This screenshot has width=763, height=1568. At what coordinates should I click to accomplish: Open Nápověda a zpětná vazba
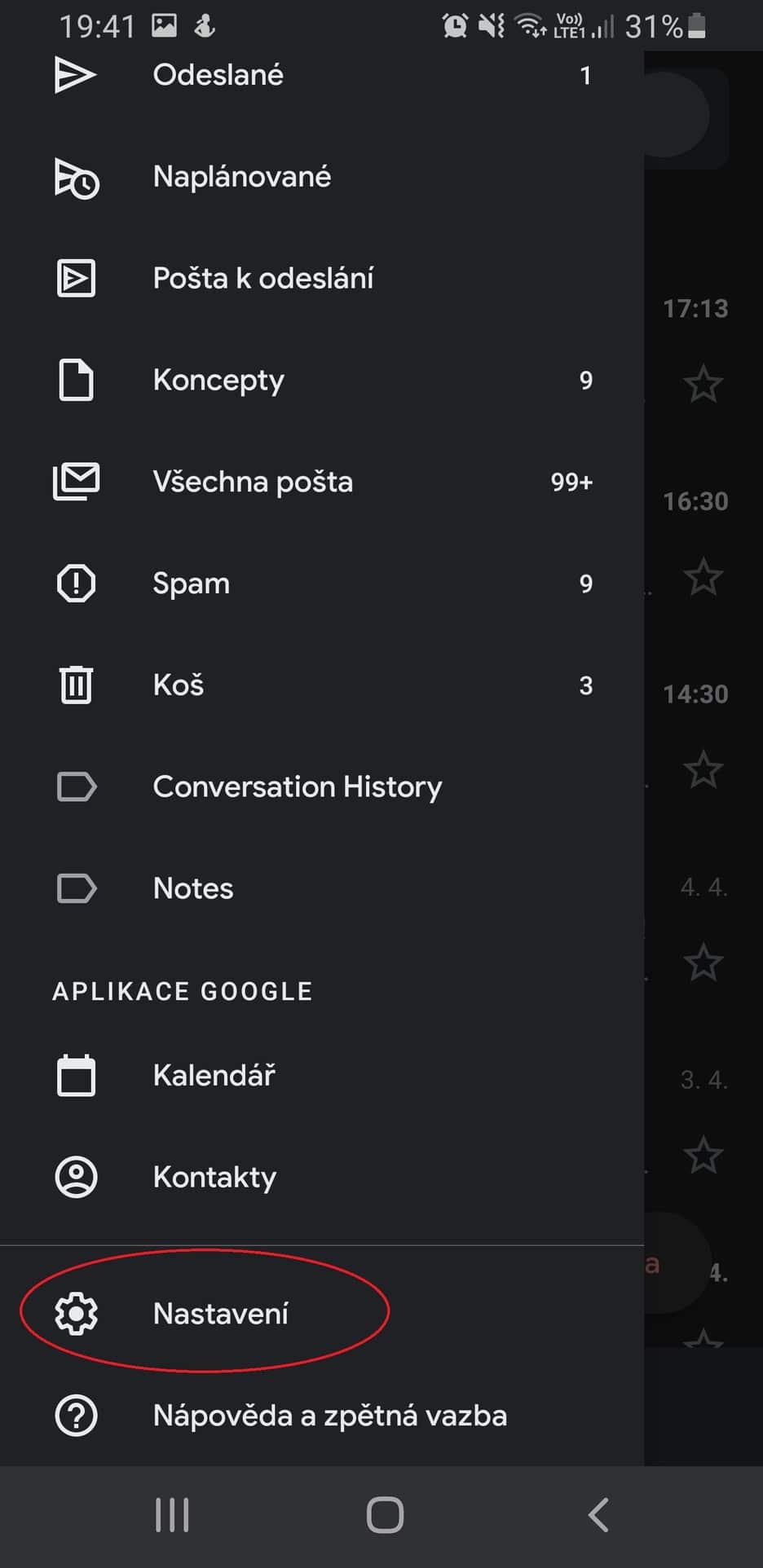click(x=322, y=1416)
